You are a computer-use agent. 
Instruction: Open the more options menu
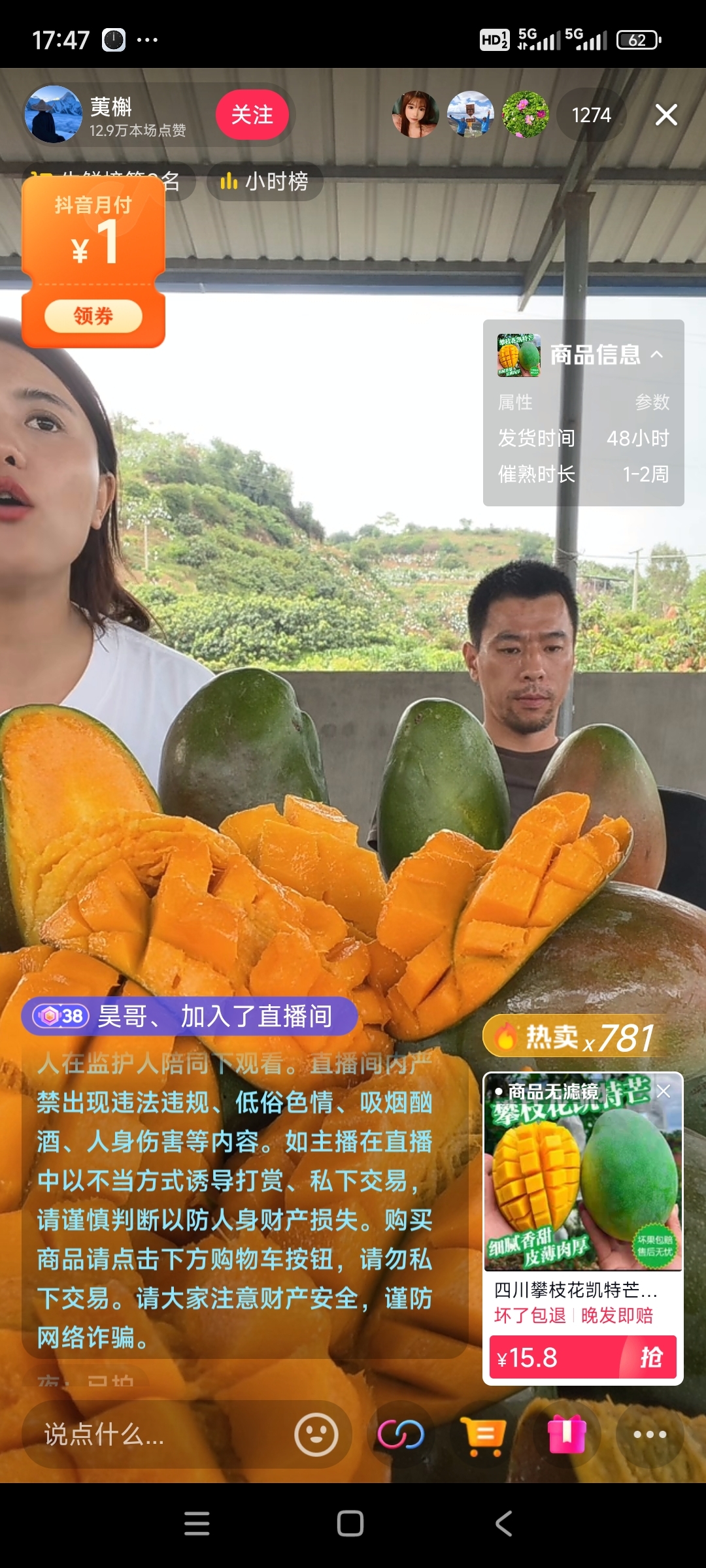click(650, 1435)
